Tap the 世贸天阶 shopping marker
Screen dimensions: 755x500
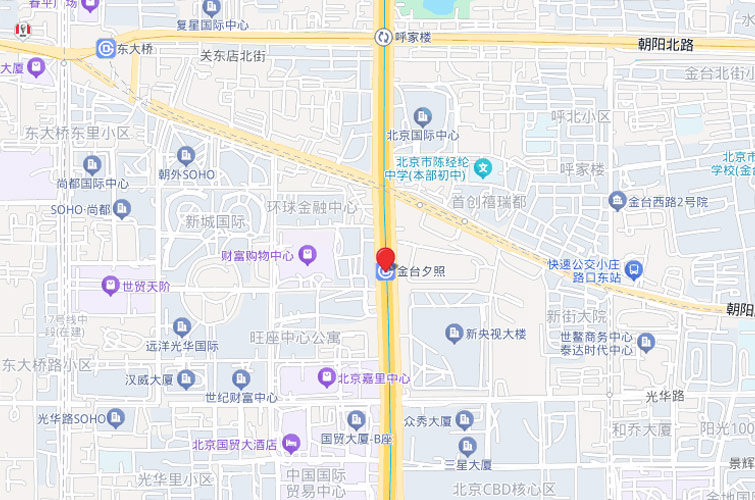(x=110, y=286)
